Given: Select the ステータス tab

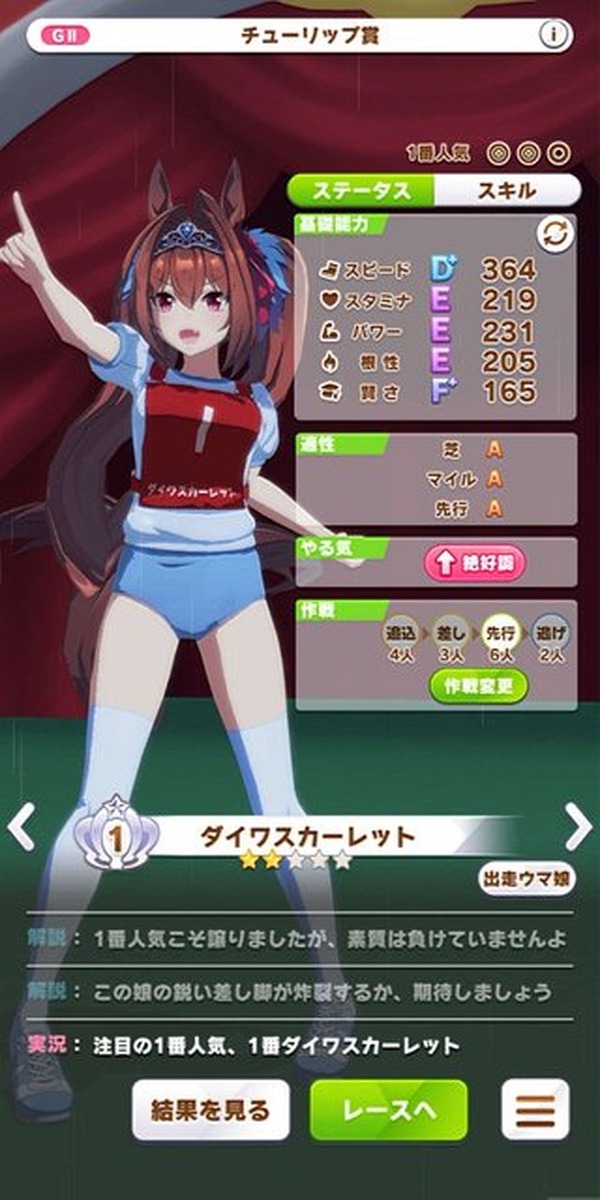Looking at the screenshot, I should click(x=362, y=191).
